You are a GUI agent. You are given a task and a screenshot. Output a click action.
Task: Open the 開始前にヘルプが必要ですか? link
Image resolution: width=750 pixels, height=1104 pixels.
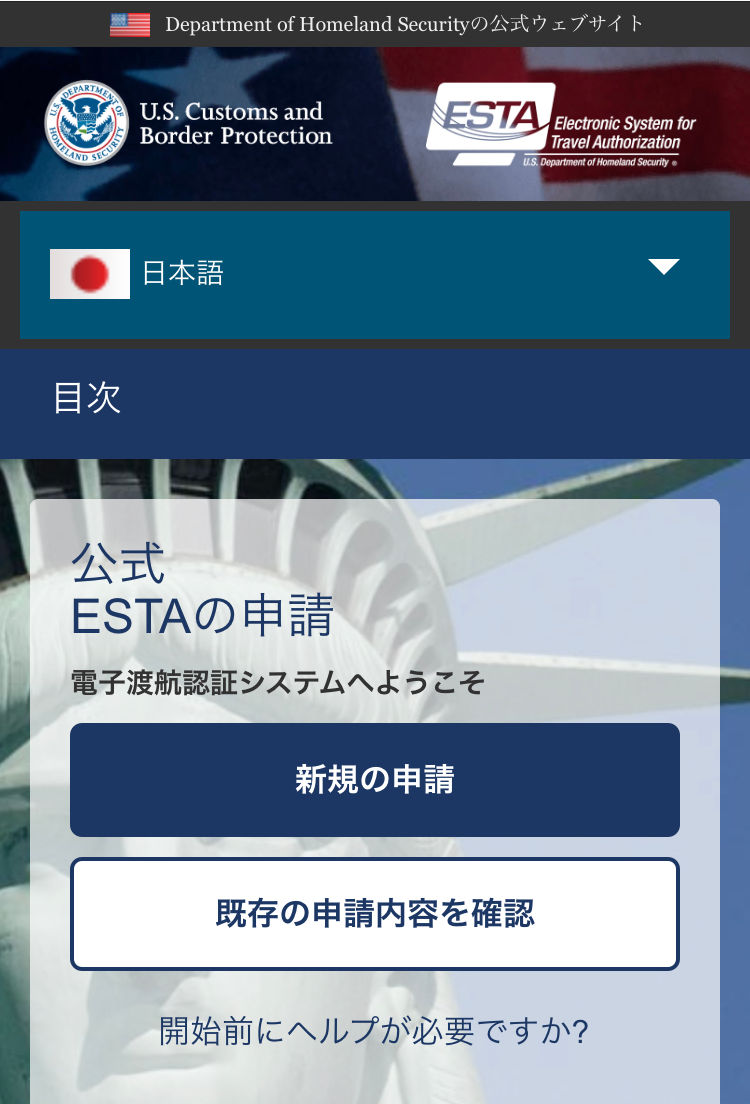(x=374, y=1031)
